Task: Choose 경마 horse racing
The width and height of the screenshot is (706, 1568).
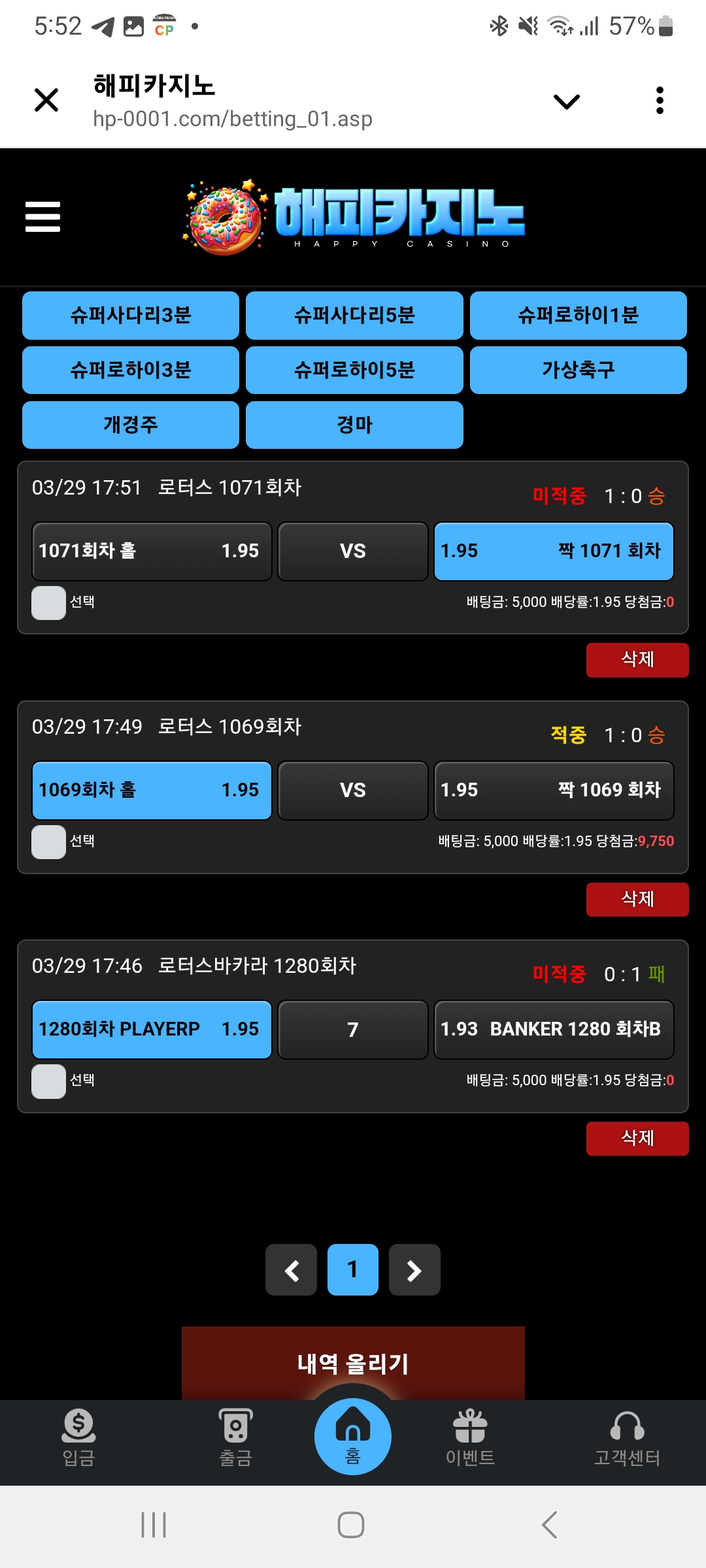Action: [x=354, y=425]
